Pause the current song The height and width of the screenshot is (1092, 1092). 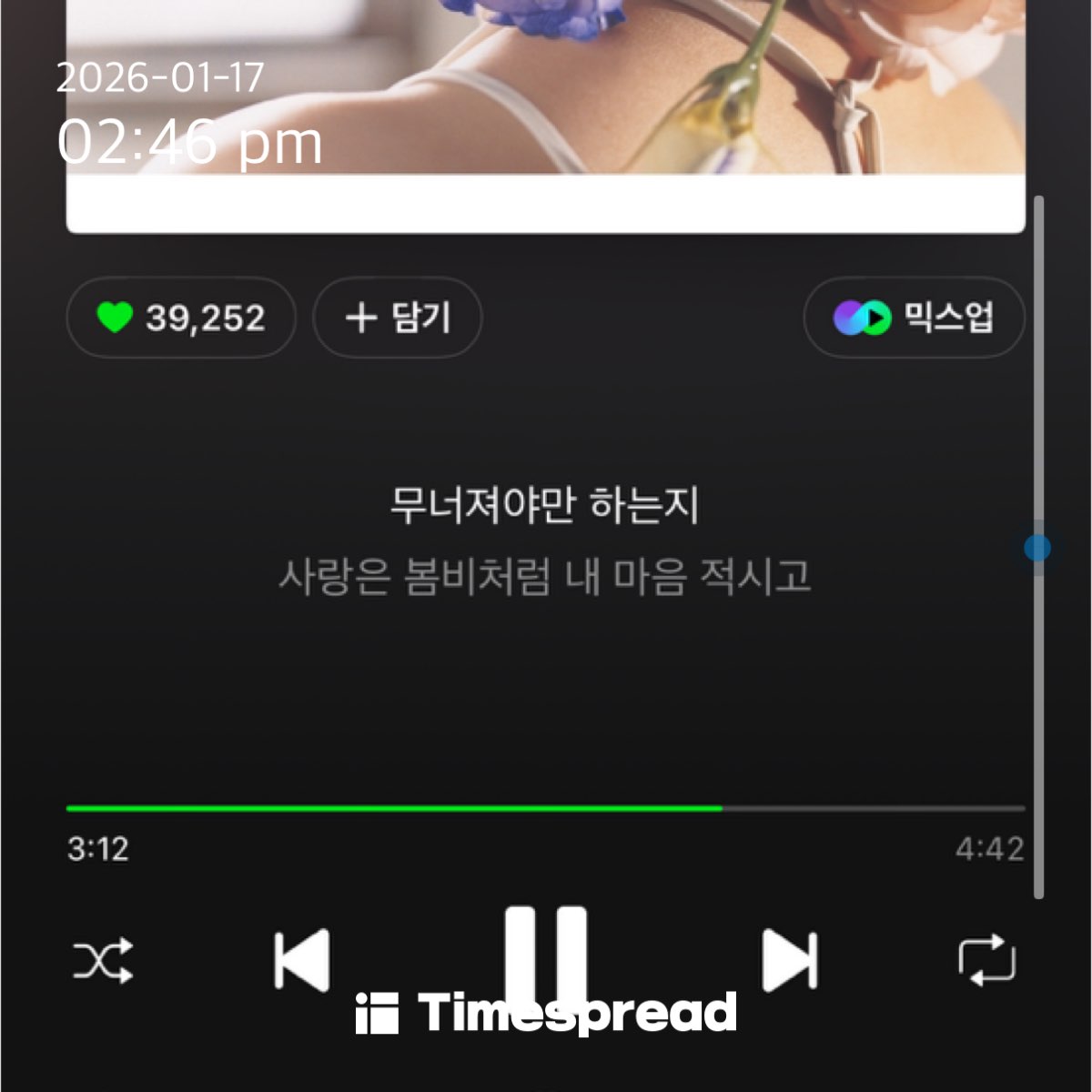click(x=546, y=955)
